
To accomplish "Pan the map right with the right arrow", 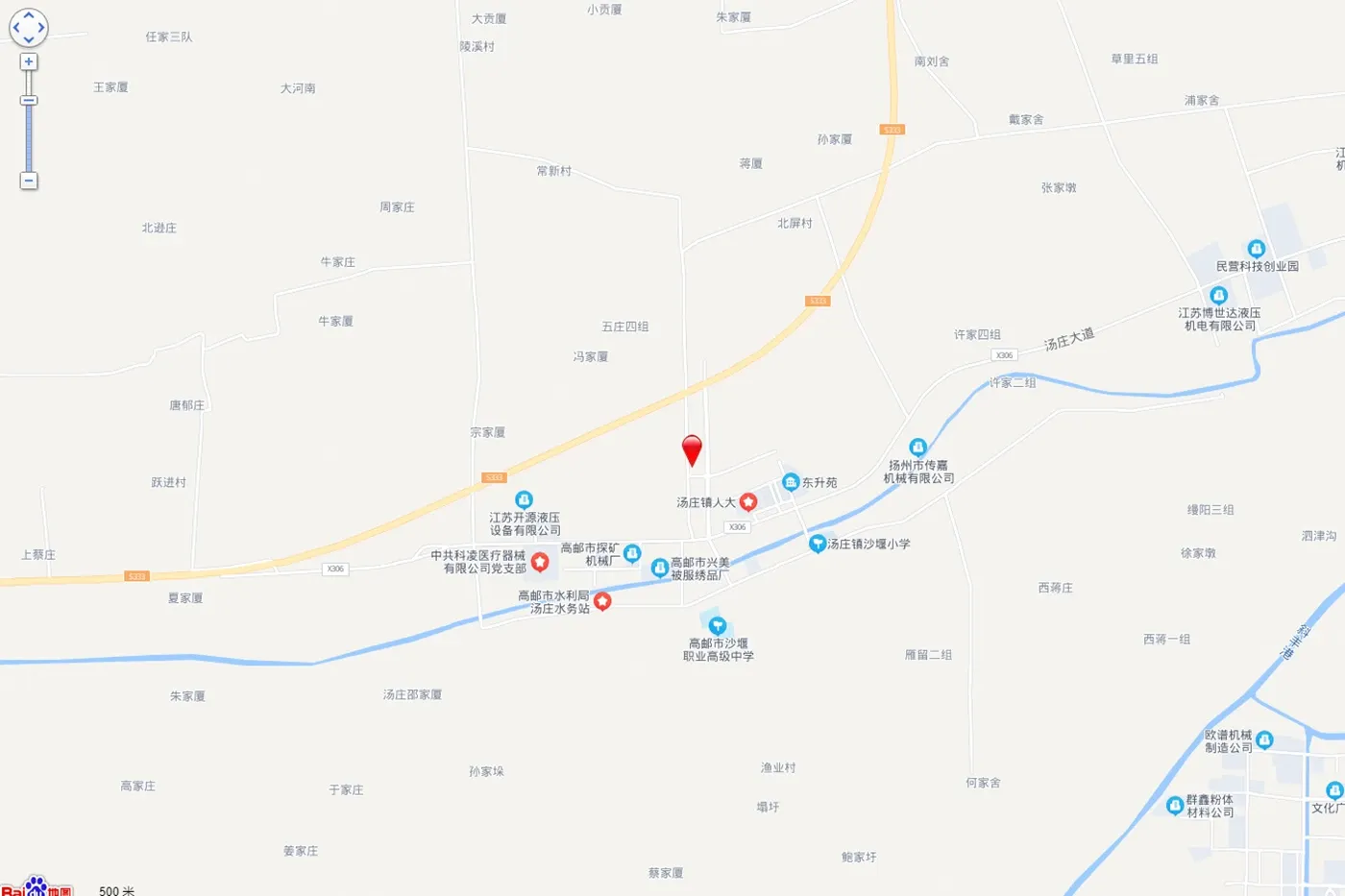I will [x=41, y=28].
